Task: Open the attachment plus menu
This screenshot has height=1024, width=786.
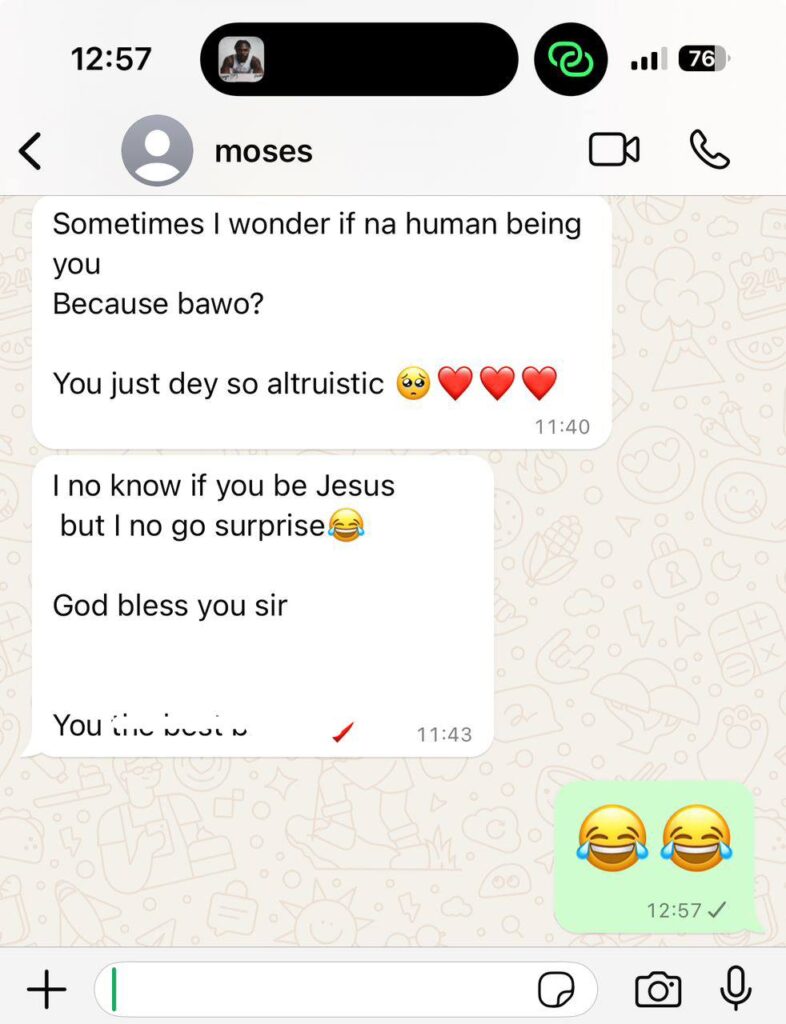Action: (46, 990)
